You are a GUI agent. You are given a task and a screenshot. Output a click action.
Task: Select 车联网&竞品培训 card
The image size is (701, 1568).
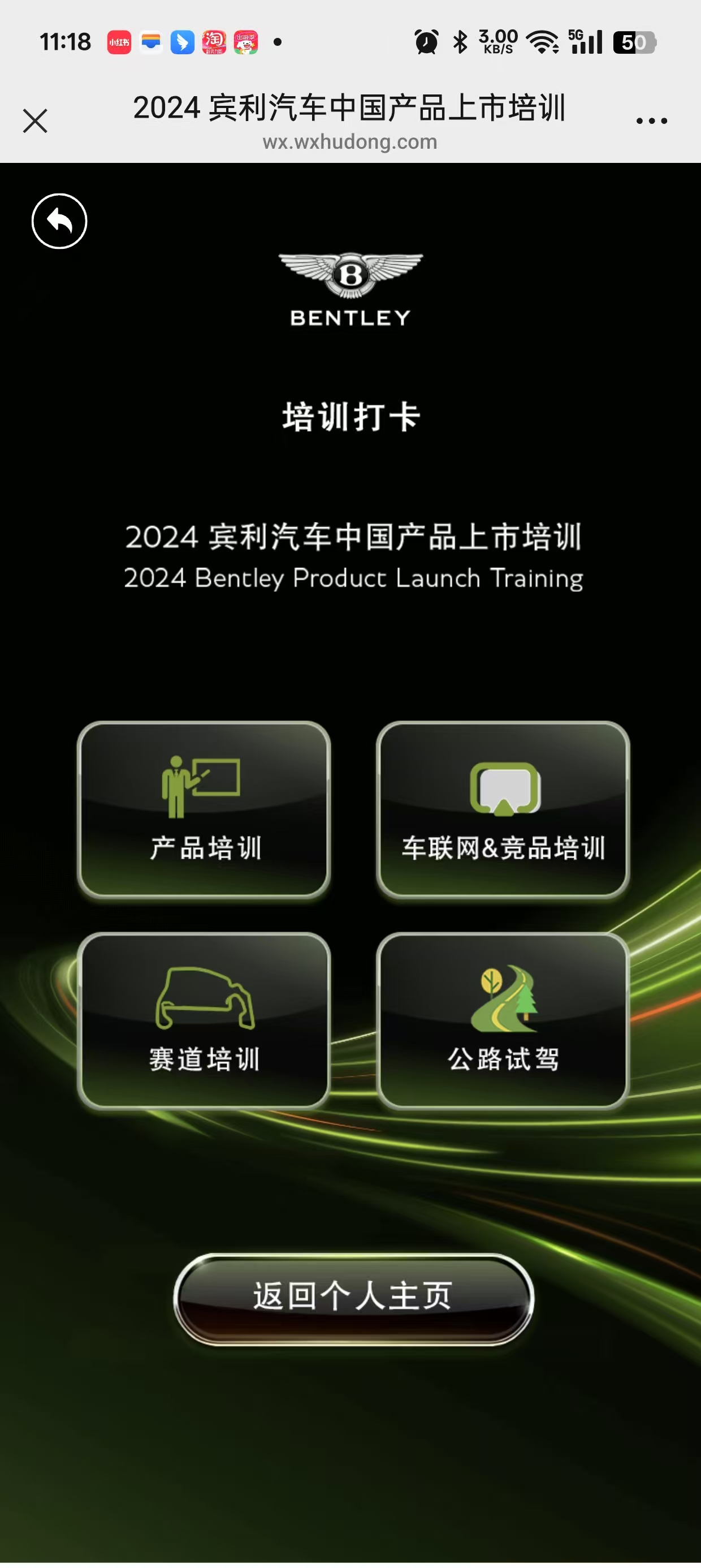point(503,809)
